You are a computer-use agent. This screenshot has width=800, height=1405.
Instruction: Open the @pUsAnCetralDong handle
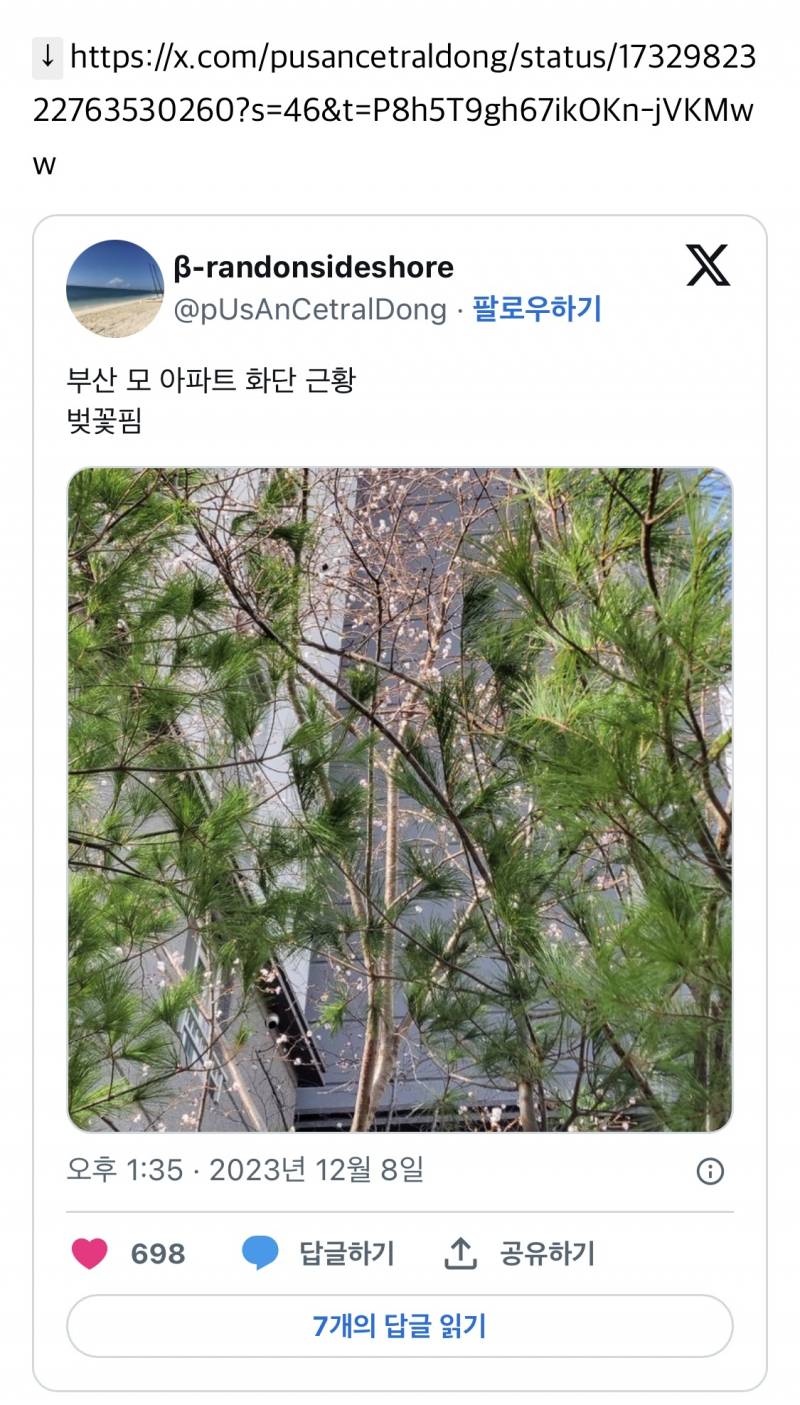coord(310,310)
